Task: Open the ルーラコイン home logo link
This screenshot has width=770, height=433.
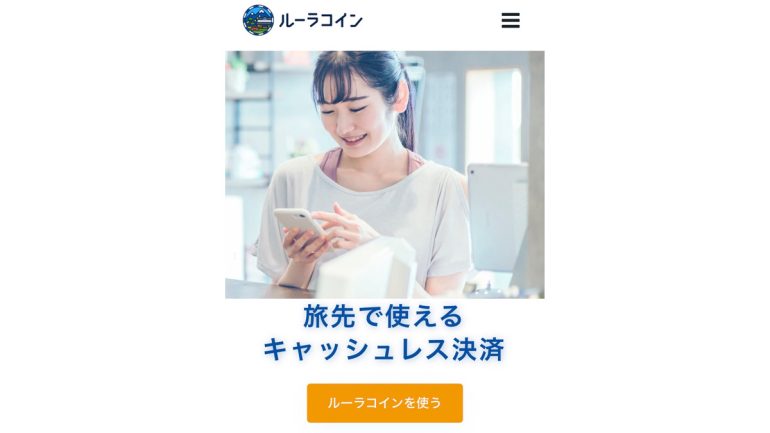Action: [x=302, y=20]
